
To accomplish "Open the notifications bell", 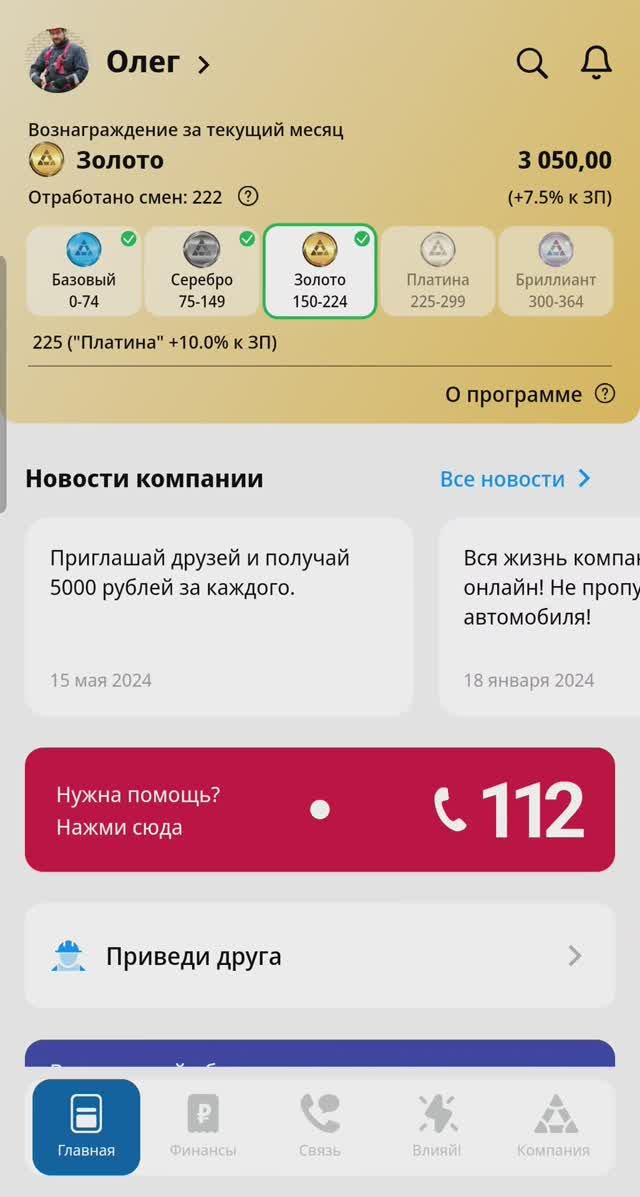I will tap(596, 63).
